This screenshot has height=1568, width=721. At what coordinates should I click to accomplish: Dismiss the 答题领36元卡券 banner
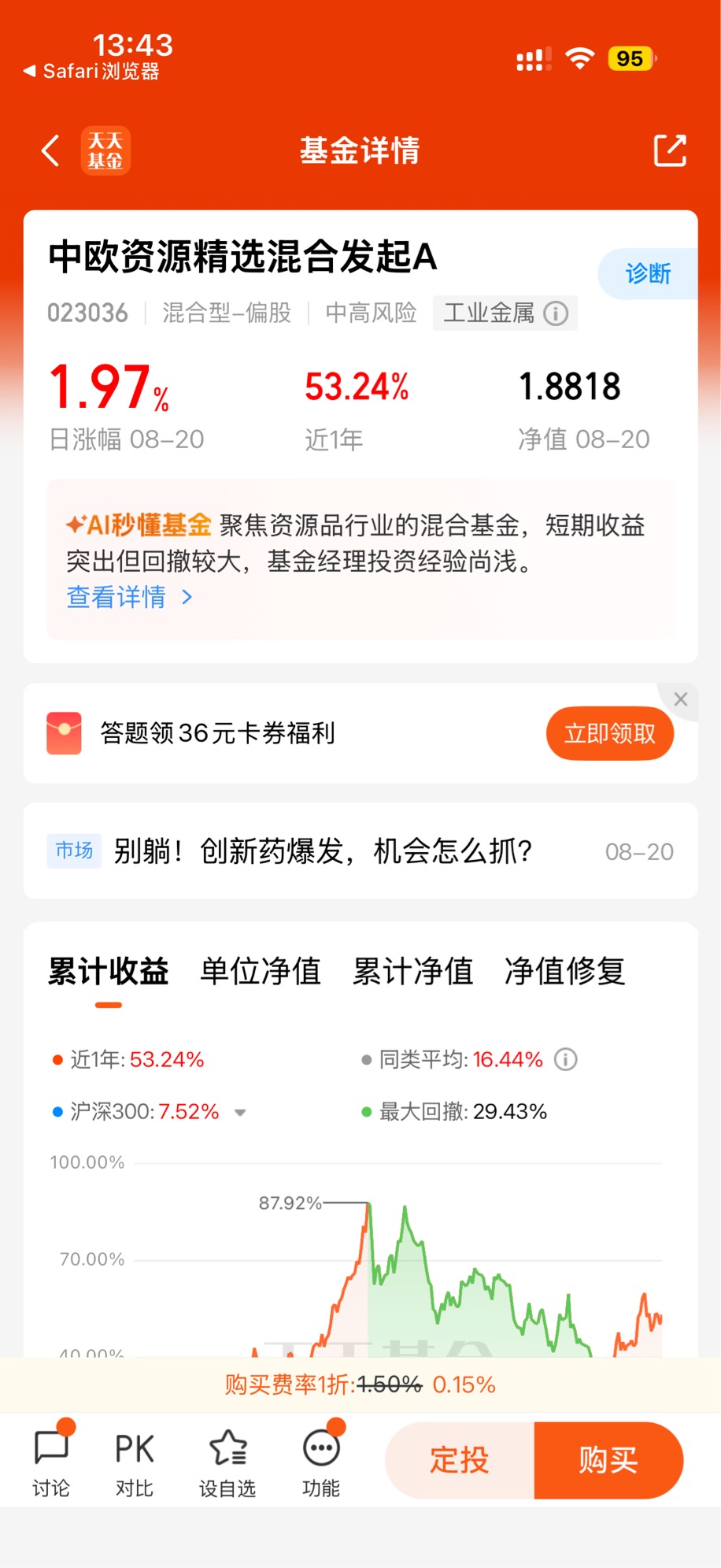click(681, 699)
